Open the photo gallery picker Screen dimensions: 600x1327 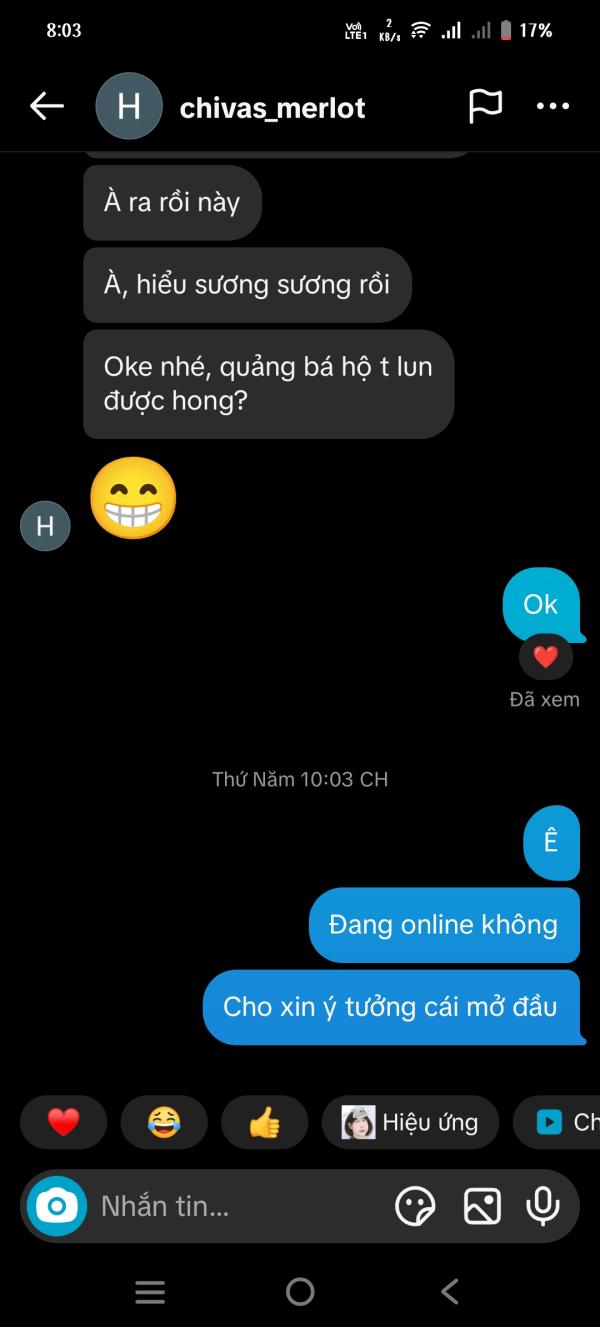(482, 1207)
